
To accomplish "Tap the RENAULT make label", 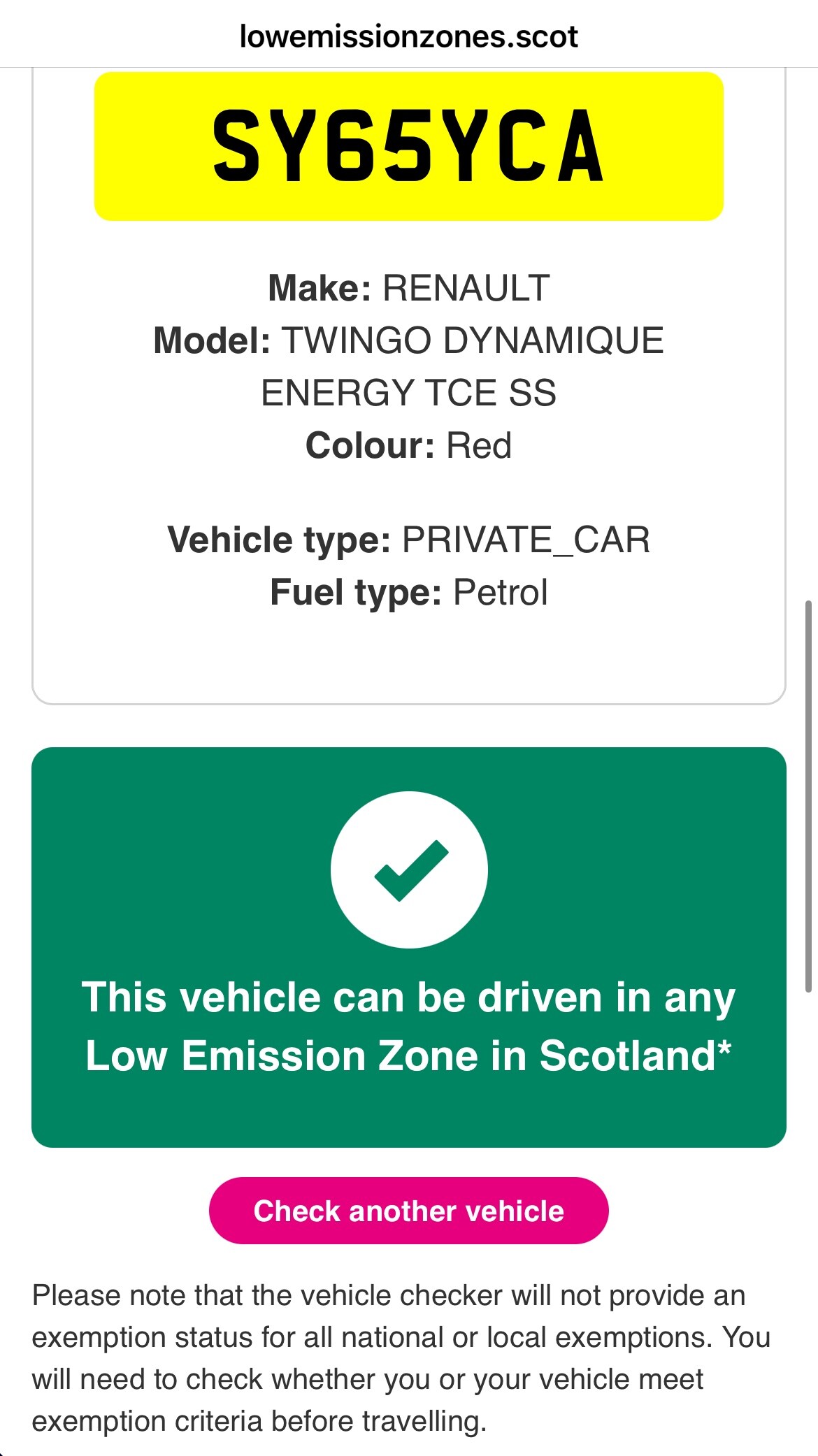I will point(464,287).
